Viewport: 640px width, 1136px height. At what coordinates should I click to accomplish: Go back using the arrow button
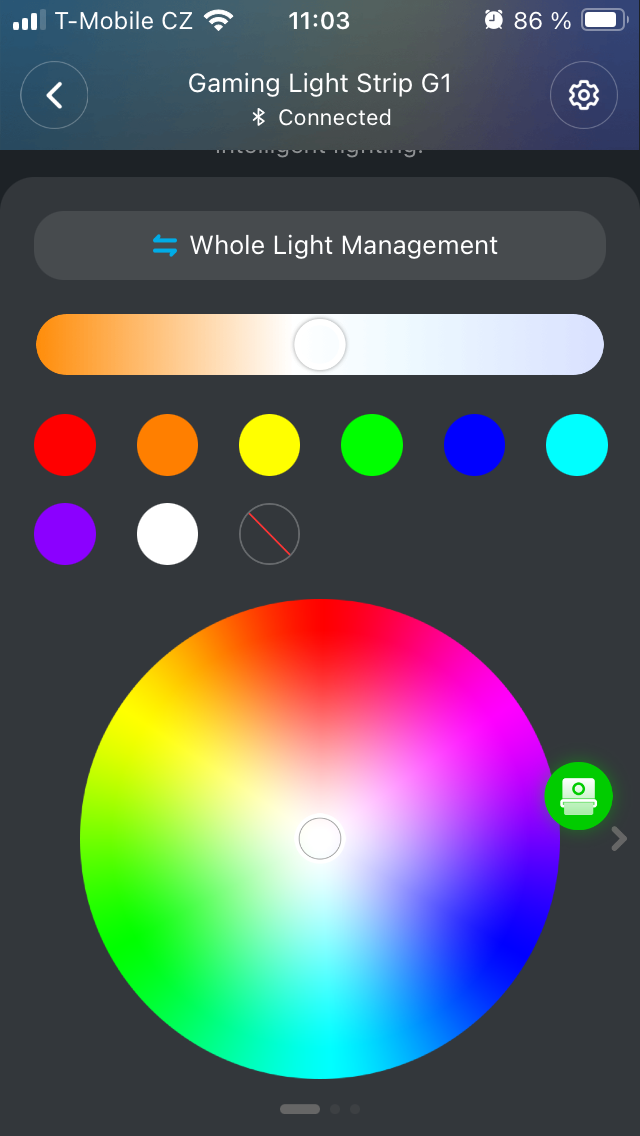pyautogui.click(x=54, y=95)
